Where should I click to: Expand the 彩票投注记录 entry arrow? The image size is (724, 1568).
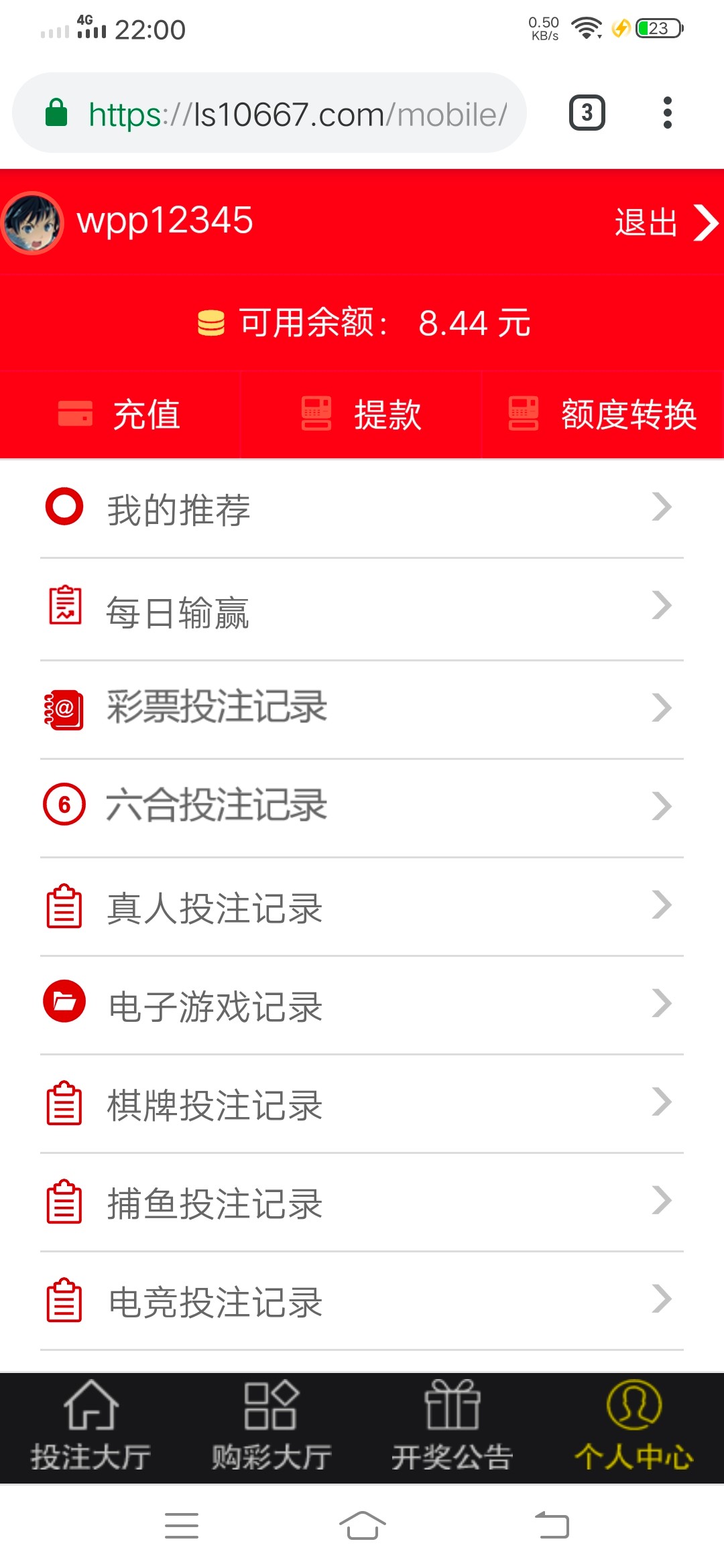pyautogui.click(x=662, y=707)
